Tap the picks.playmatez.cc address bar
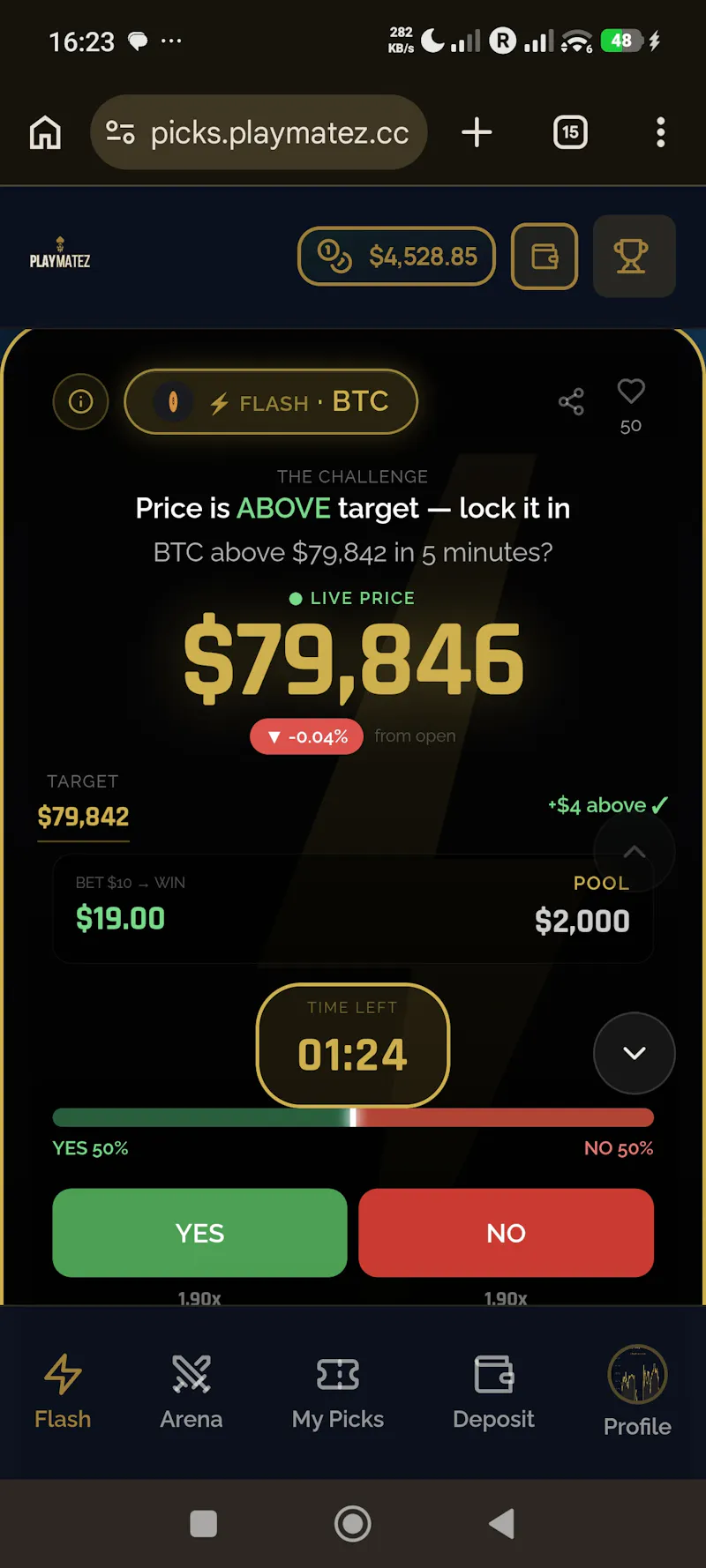 click(x=259, y=132)
